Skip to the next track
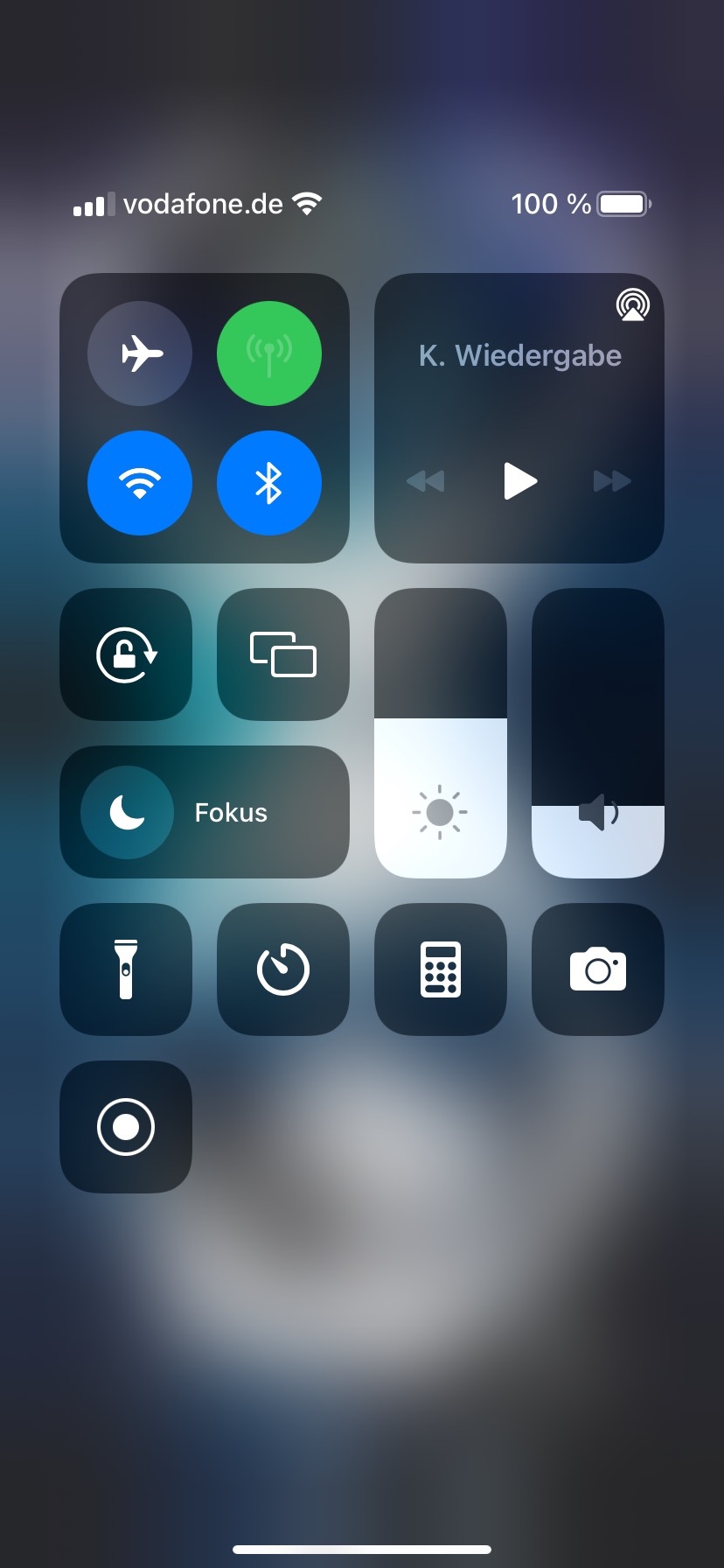The height and width of the screenshot is (1568, 724). click(x=612, y=481)
